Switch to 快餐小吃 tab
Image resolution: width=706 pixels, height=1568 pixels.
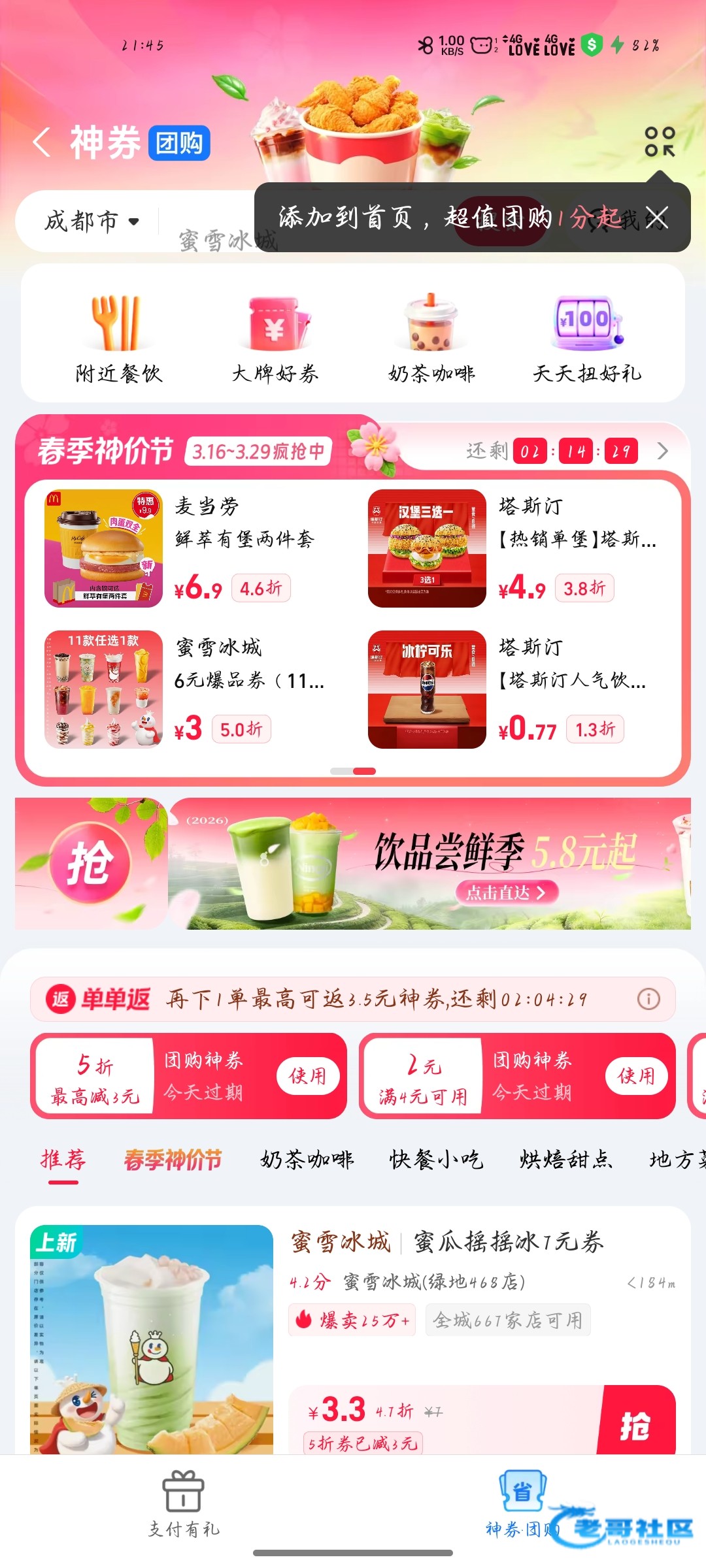[x=436, y=1160]
